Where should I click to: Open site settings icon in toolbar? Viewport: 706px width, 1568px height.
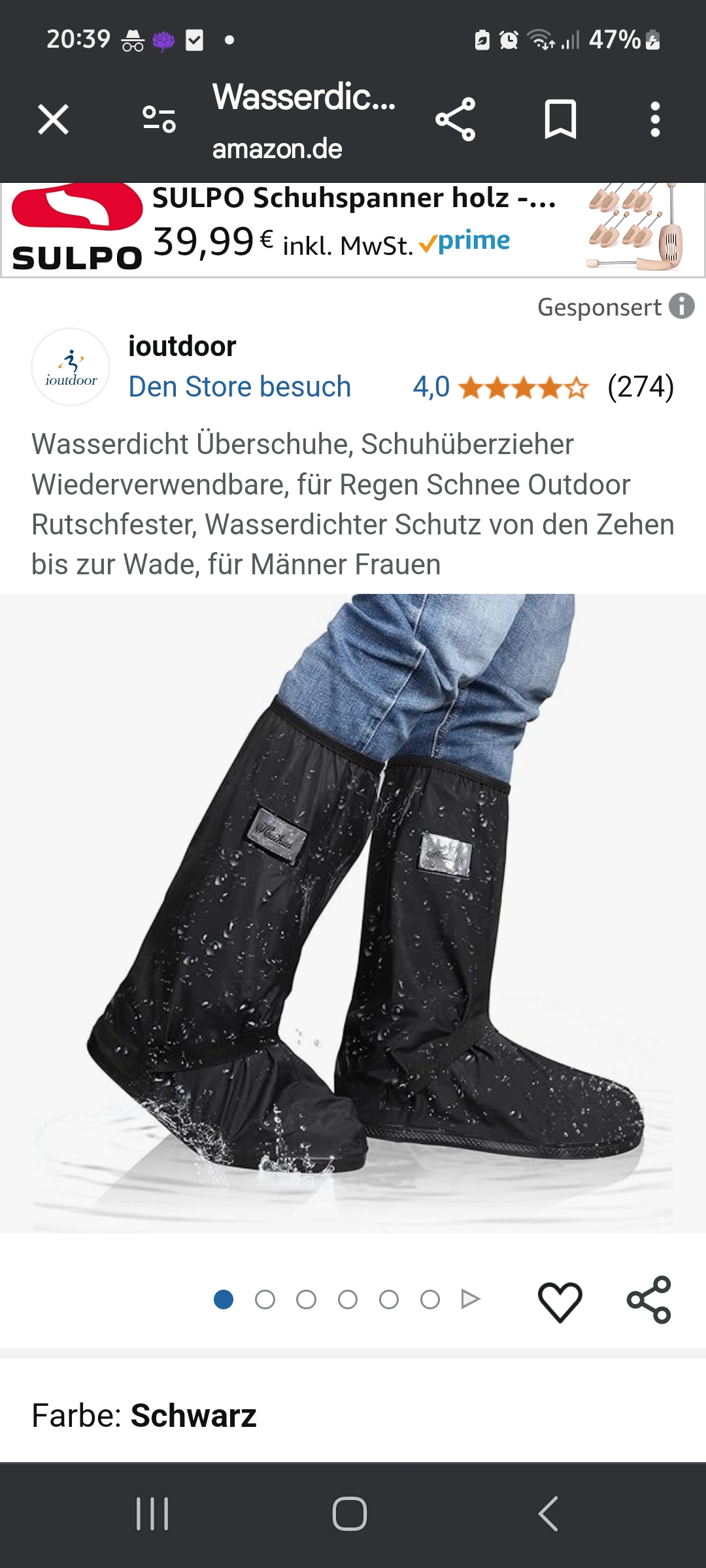pyautogui.click(x=159, y=120)
